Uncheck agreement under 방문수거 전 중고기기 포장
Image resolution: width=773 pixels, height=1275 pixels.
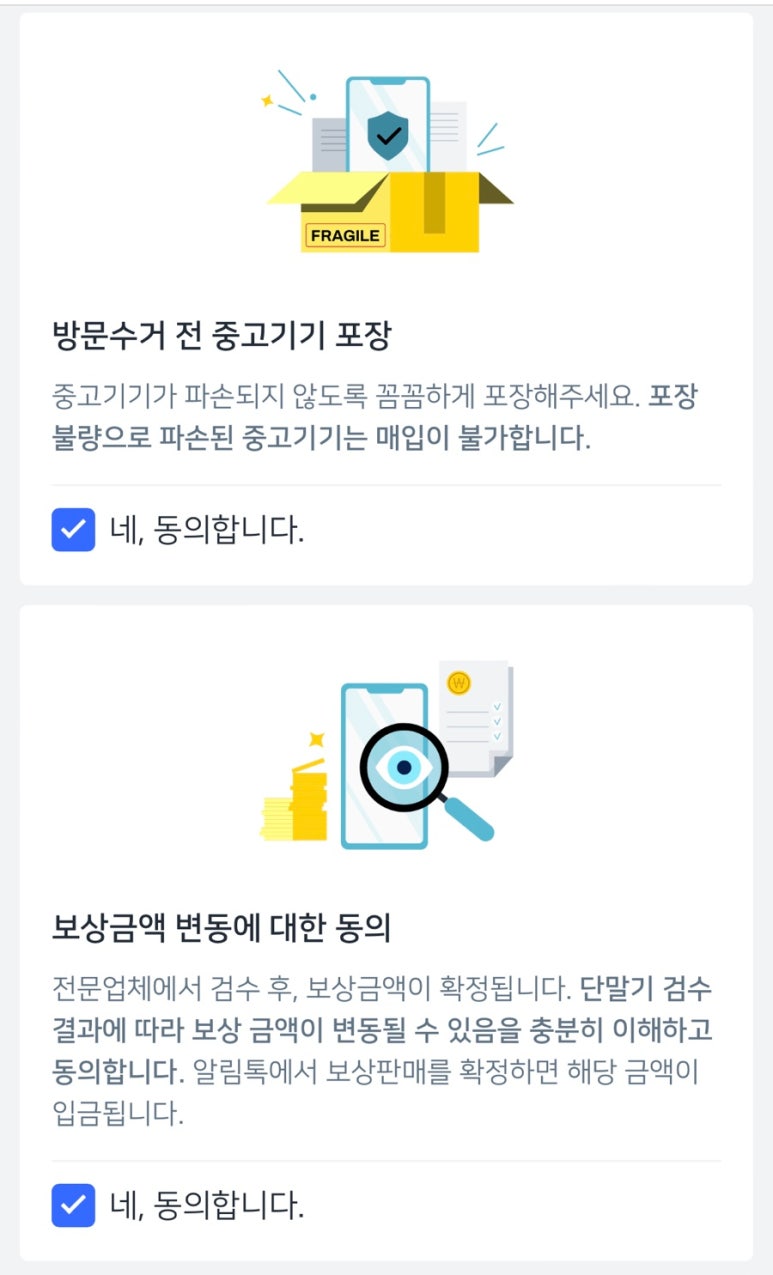pos(73,530)
